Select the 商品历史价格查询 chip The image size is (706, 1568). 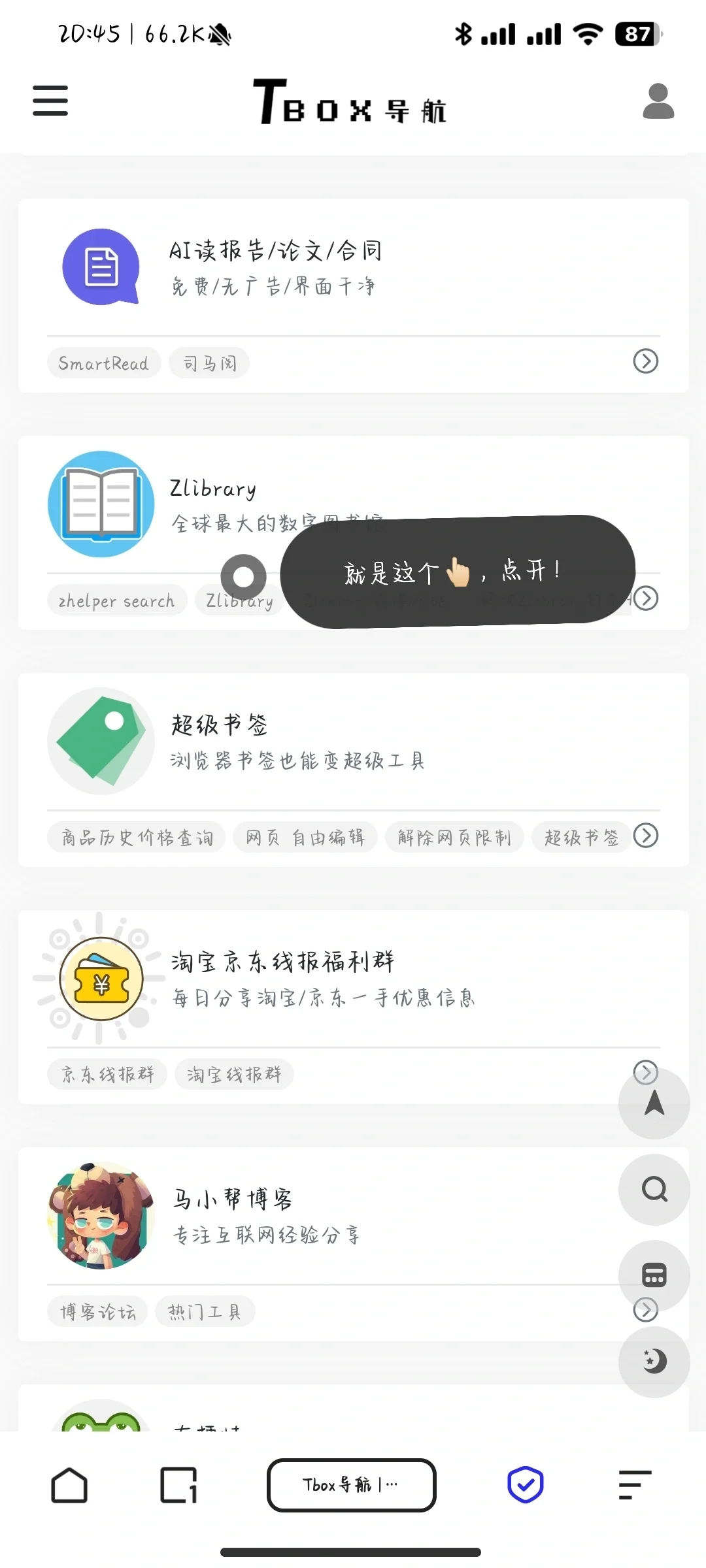137,838
